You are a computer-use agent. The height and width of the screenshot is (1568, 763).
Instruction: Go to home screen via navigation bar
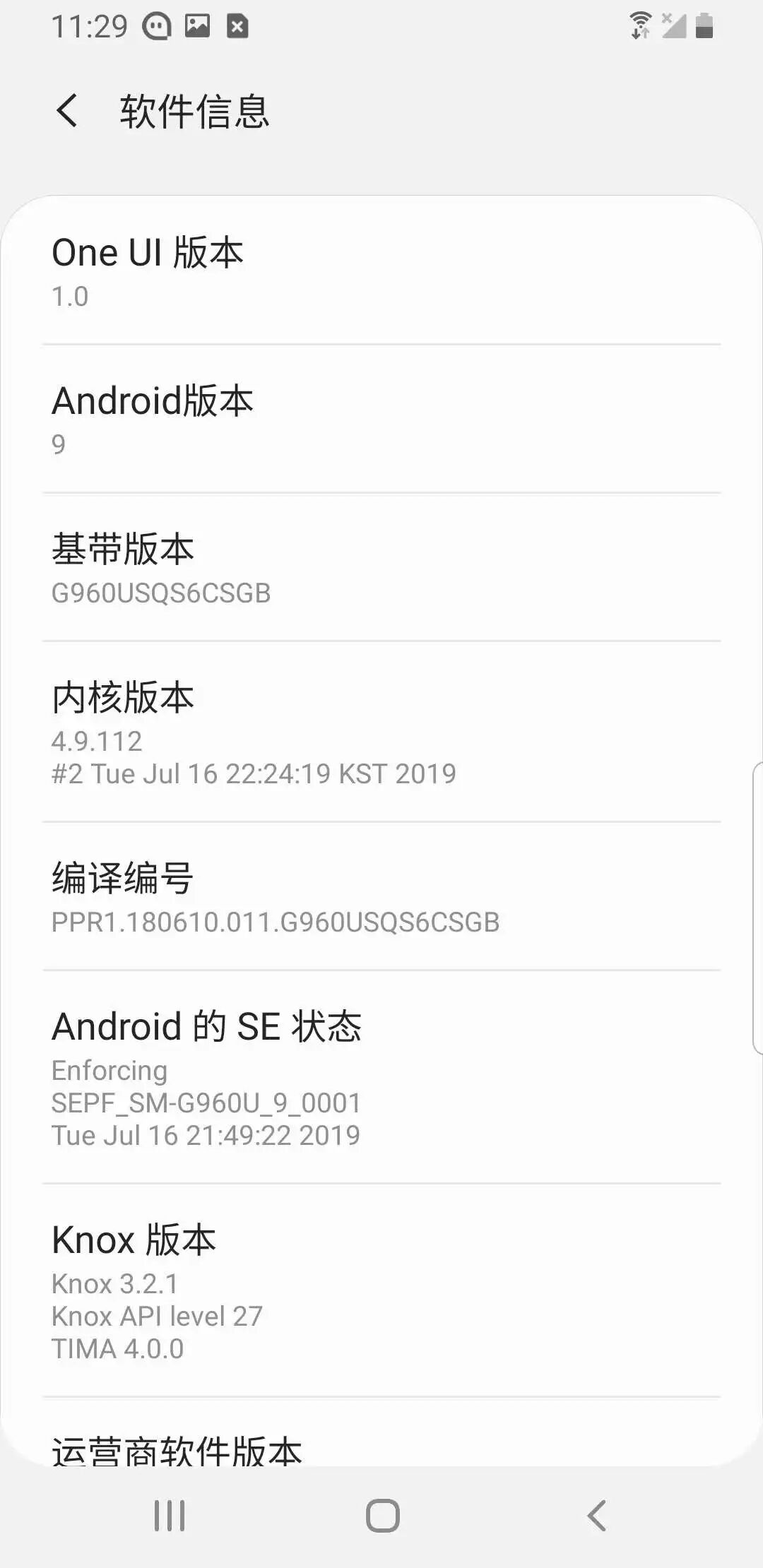click(x=382, y=1515)
